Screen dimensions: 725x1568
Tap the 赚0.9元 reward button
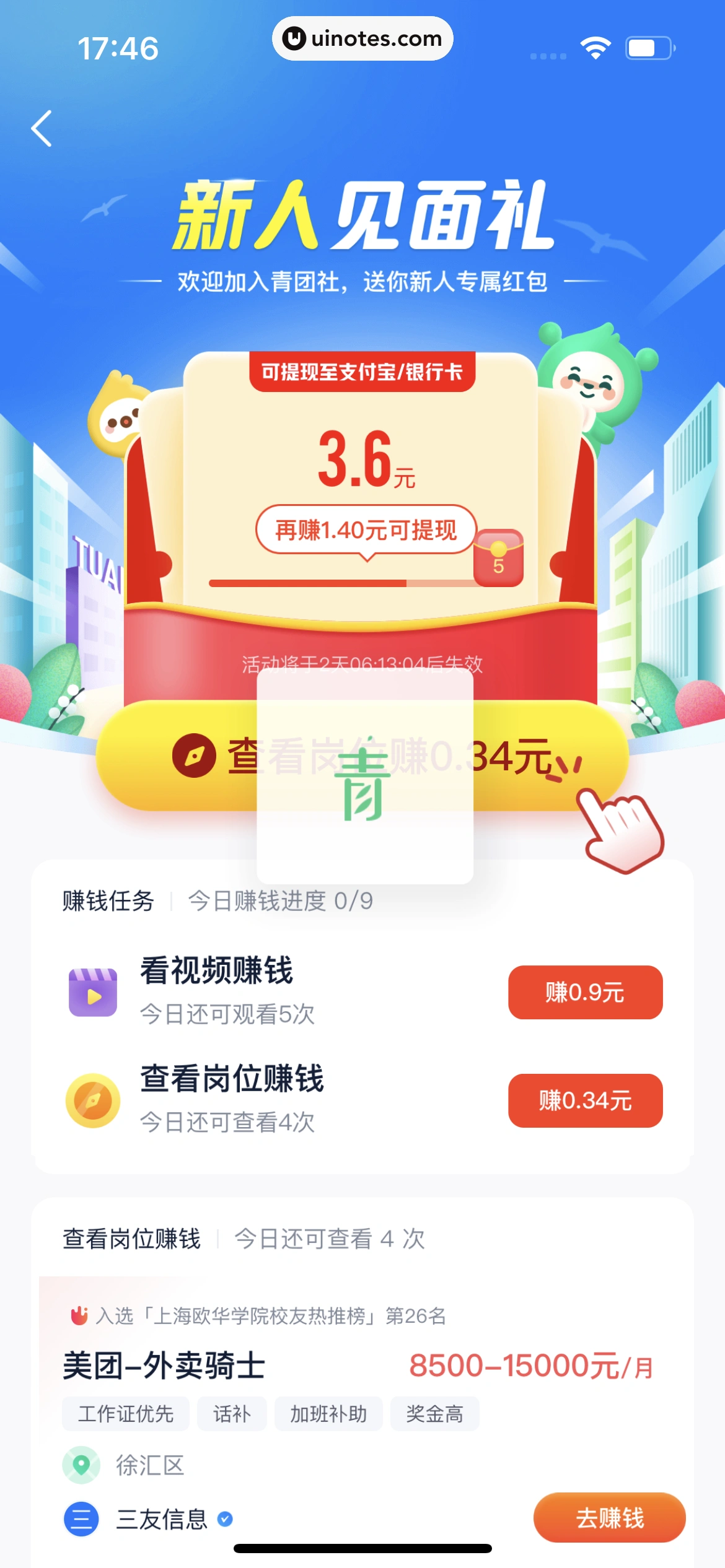click(585, 992)
